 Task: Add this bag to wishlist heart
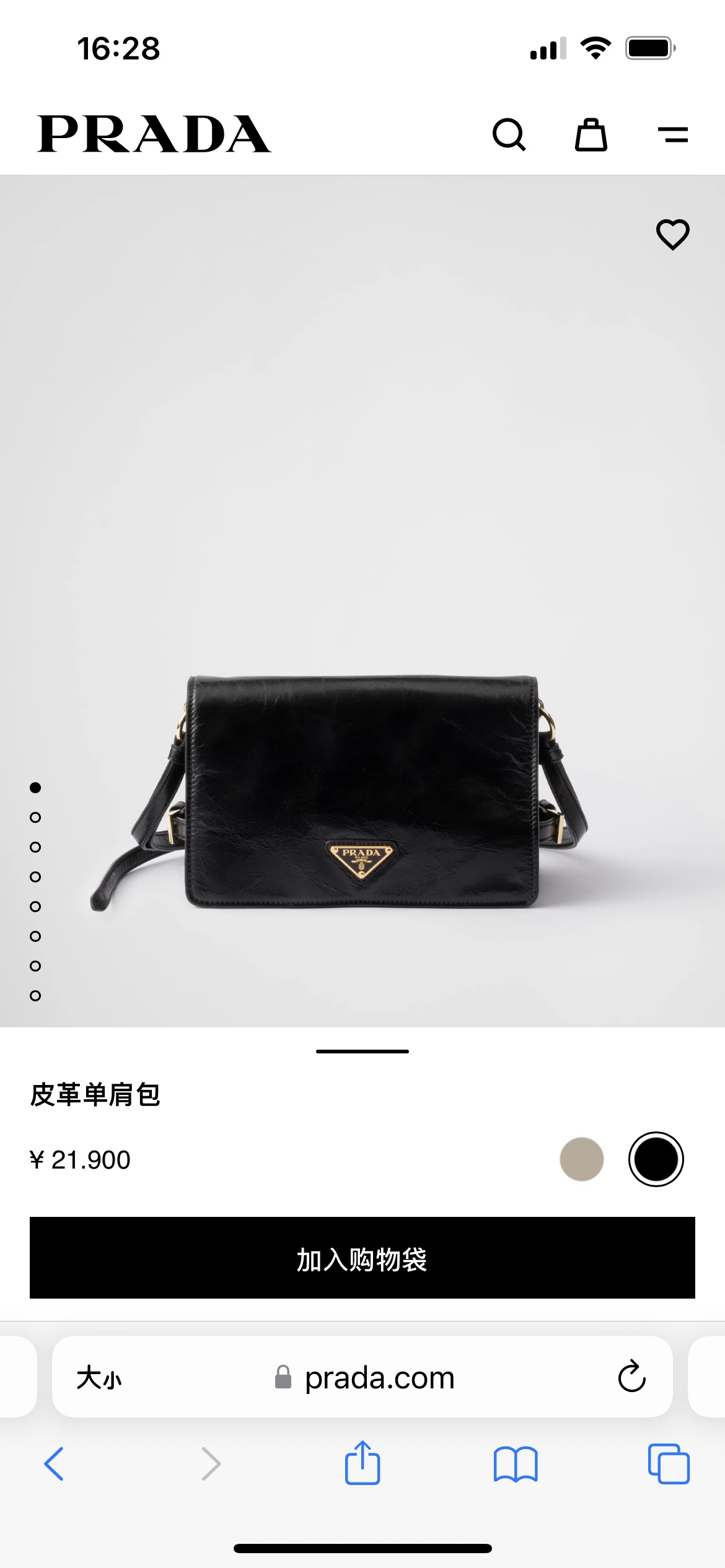pyautogui.click(x=672, y=234)
